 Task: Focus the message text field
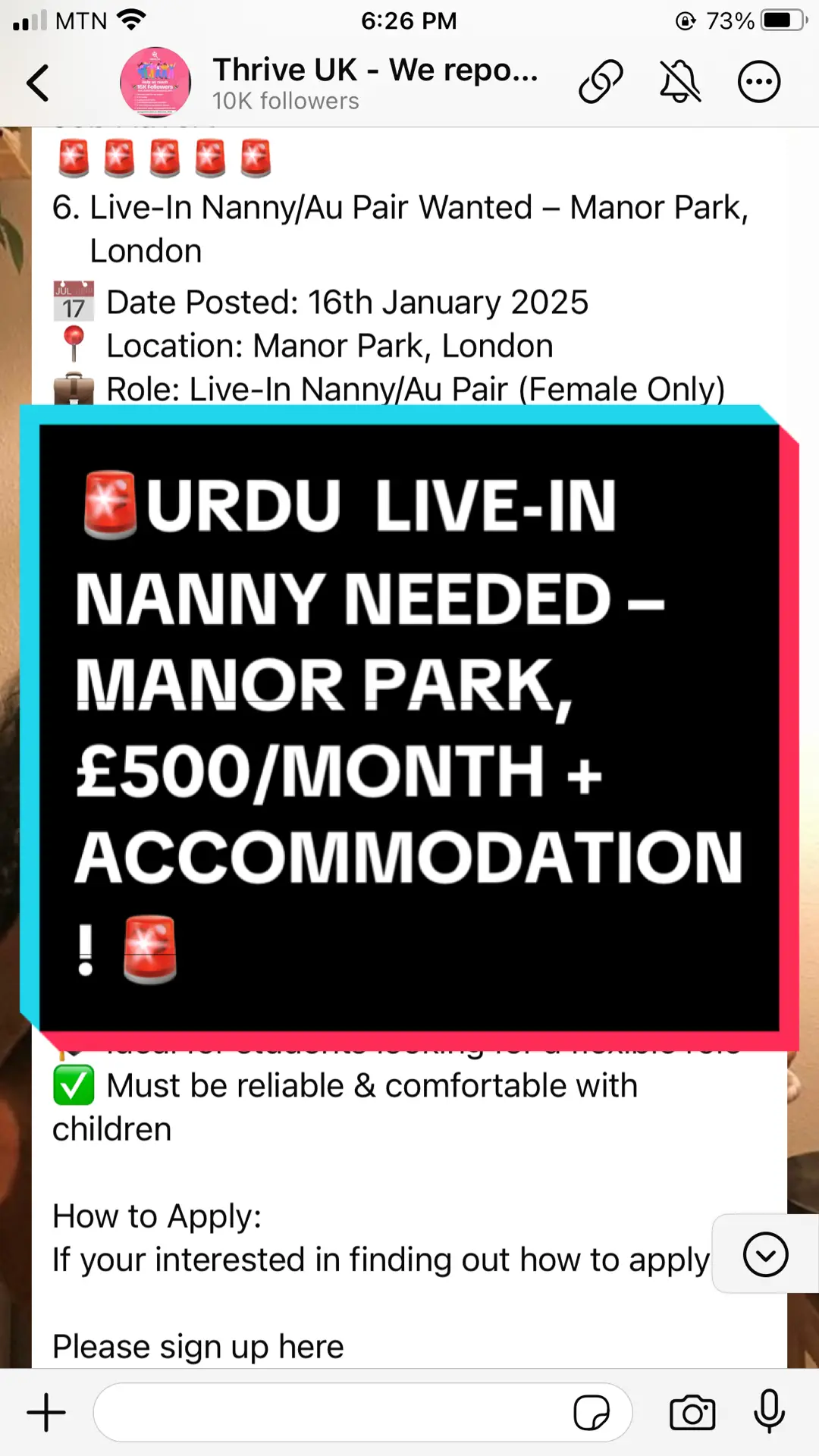click(x=330, y=1413)
